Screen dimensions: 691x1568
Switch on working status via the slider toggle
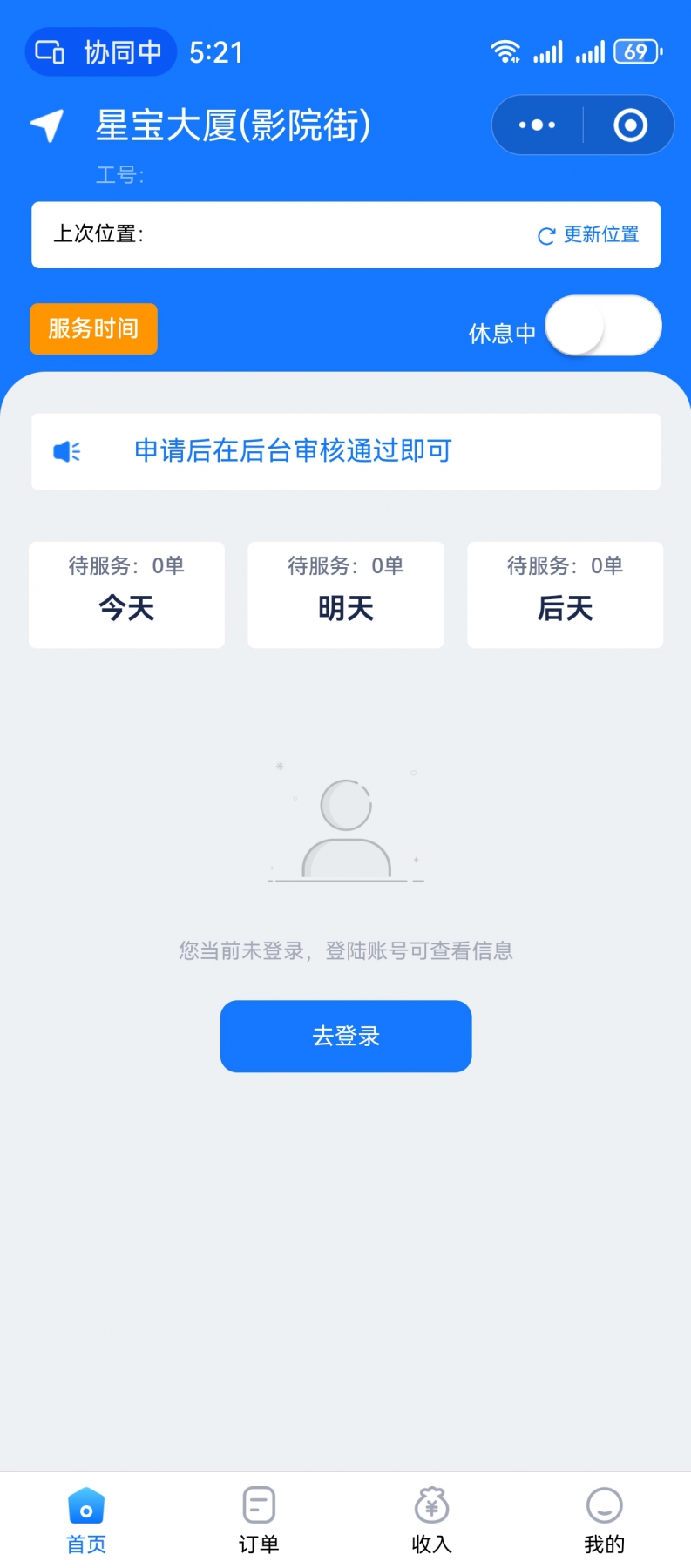point(604,326)
